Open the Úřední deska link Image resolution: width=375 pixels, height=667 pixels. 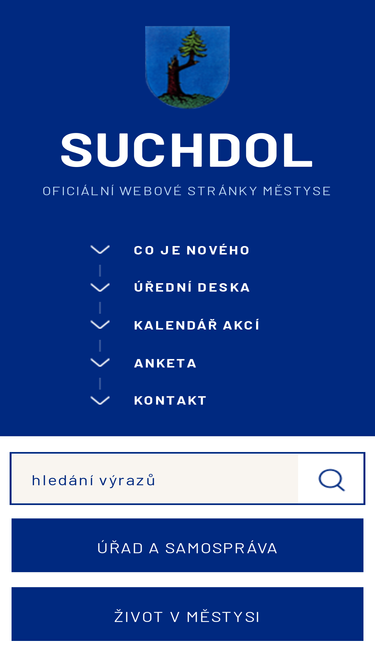[x=191, y=288]
